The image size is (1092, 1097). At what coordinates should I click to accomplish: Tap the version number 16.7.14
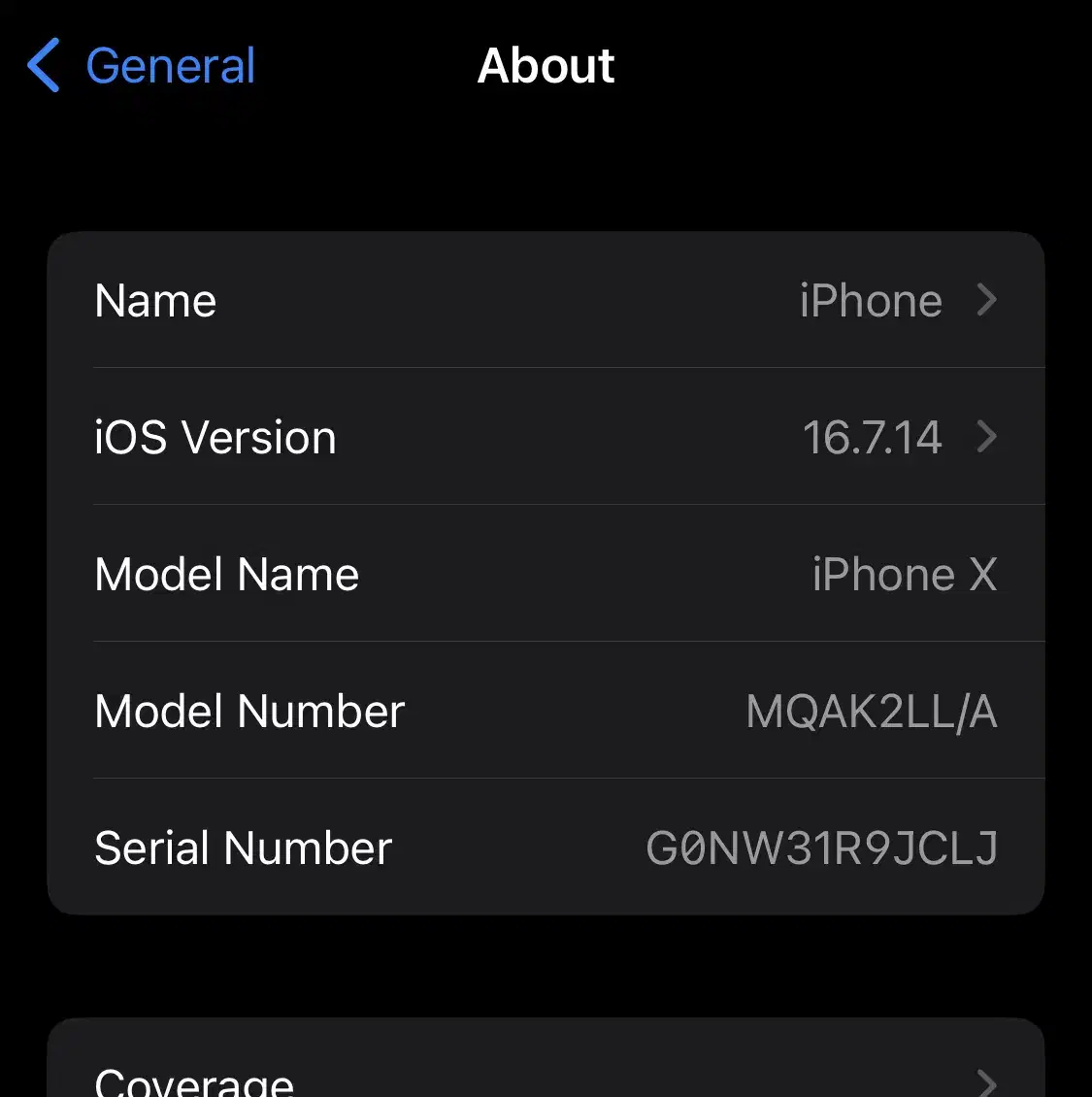tap(873, 437)
